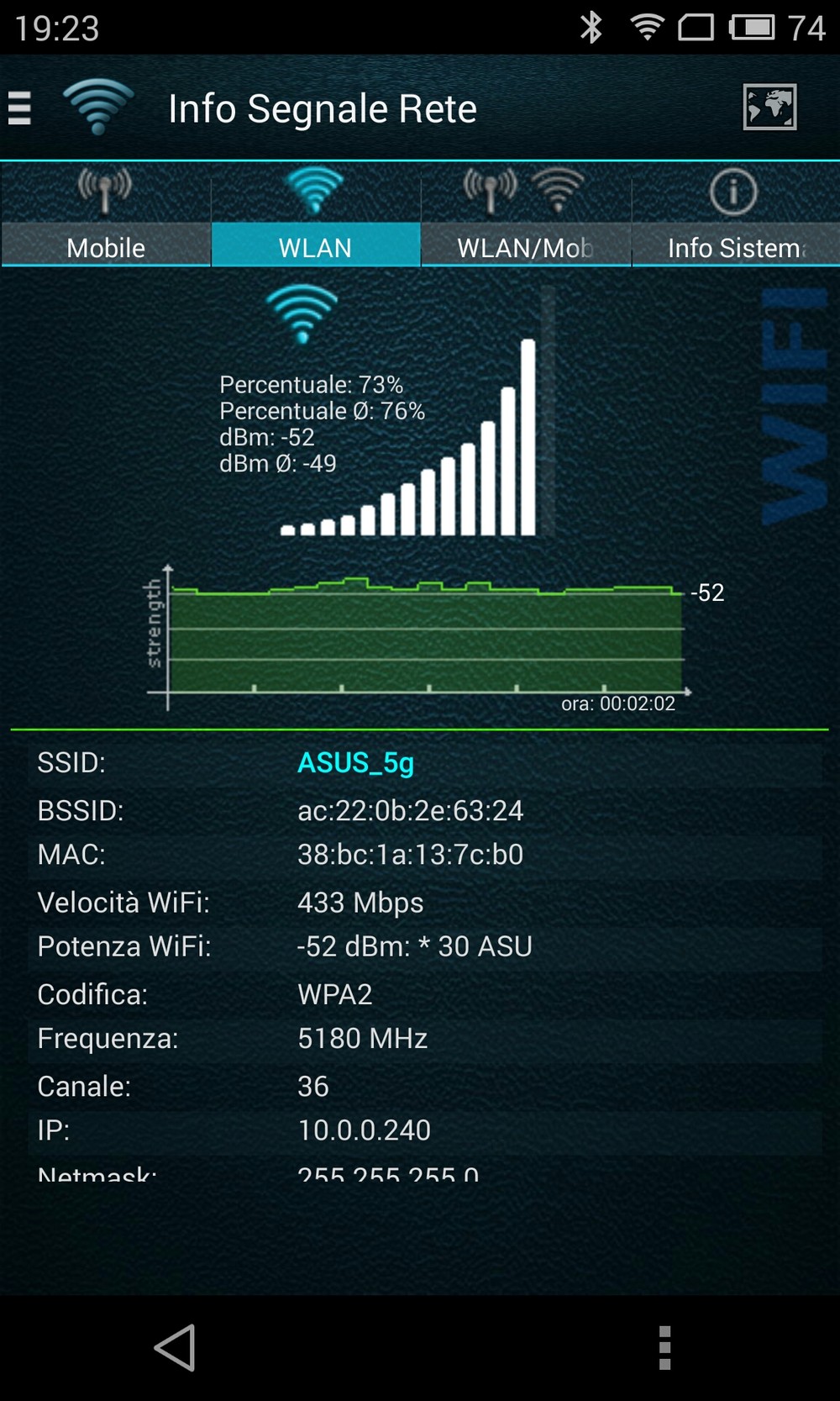Open the Info Sistema tab
Screen dimensions: 840x1401
[x=736, y=215]
